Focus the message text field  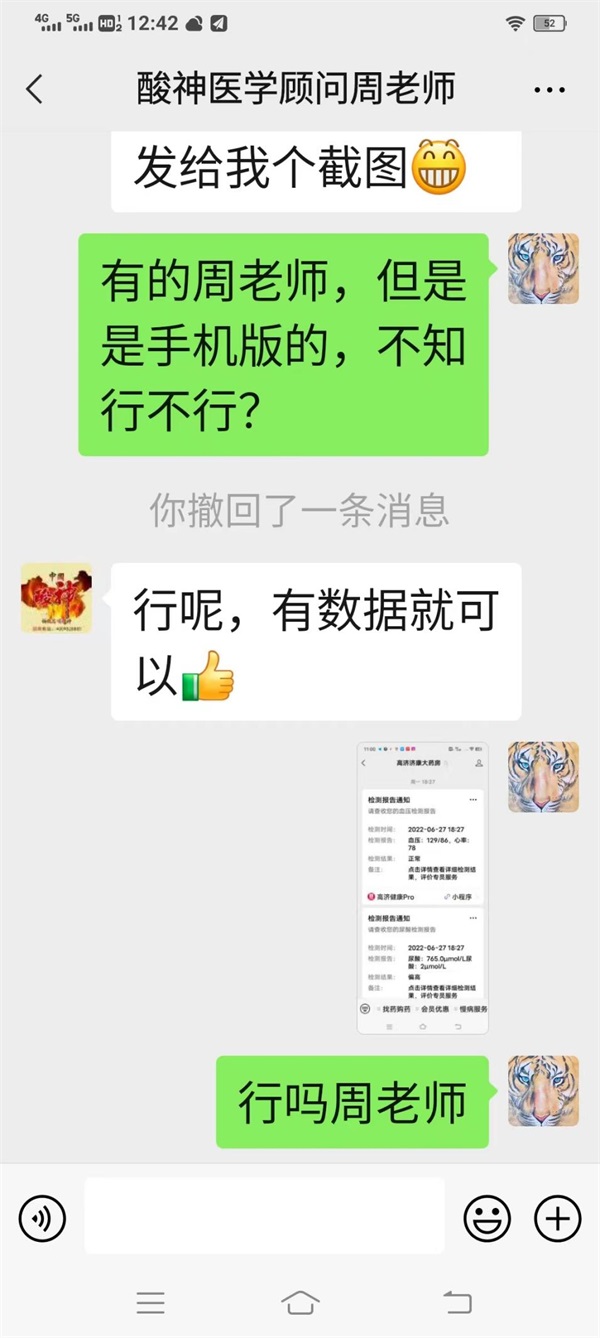tap(264, 1215)
